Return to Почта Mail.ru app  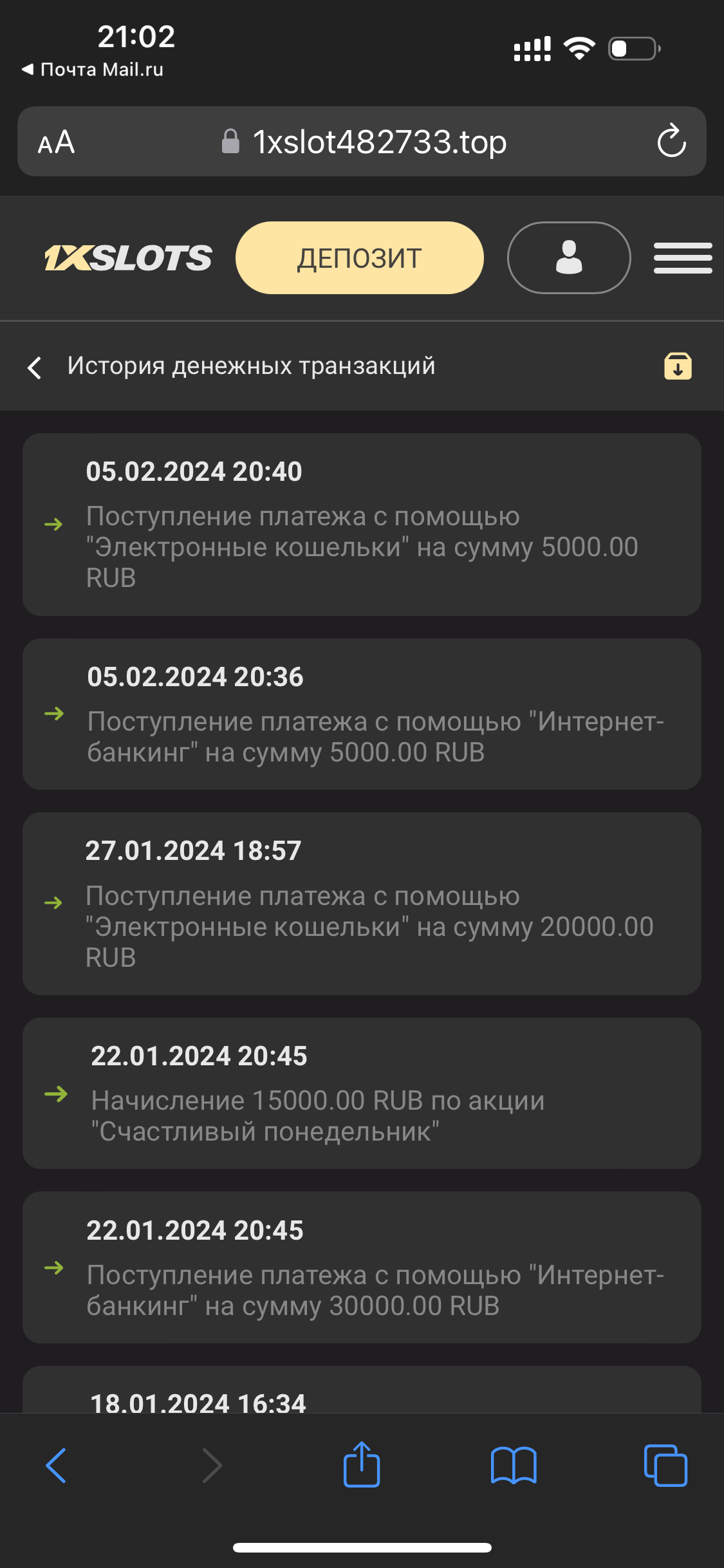93,70
